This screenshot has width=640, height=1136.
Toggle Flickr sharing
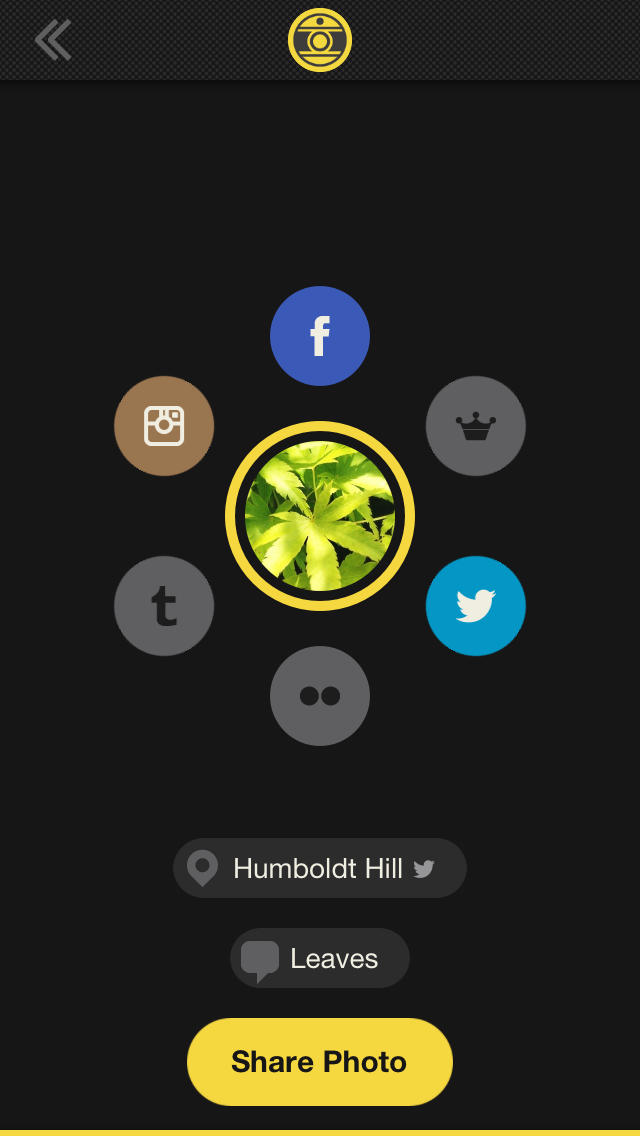point(320,696)
